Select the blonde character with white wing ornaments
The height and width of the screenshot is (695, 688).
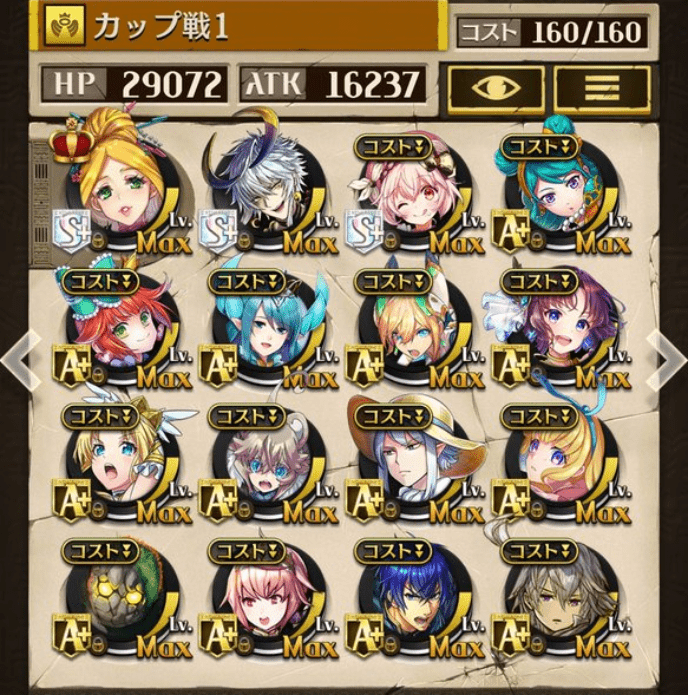(x=116, y=460)
